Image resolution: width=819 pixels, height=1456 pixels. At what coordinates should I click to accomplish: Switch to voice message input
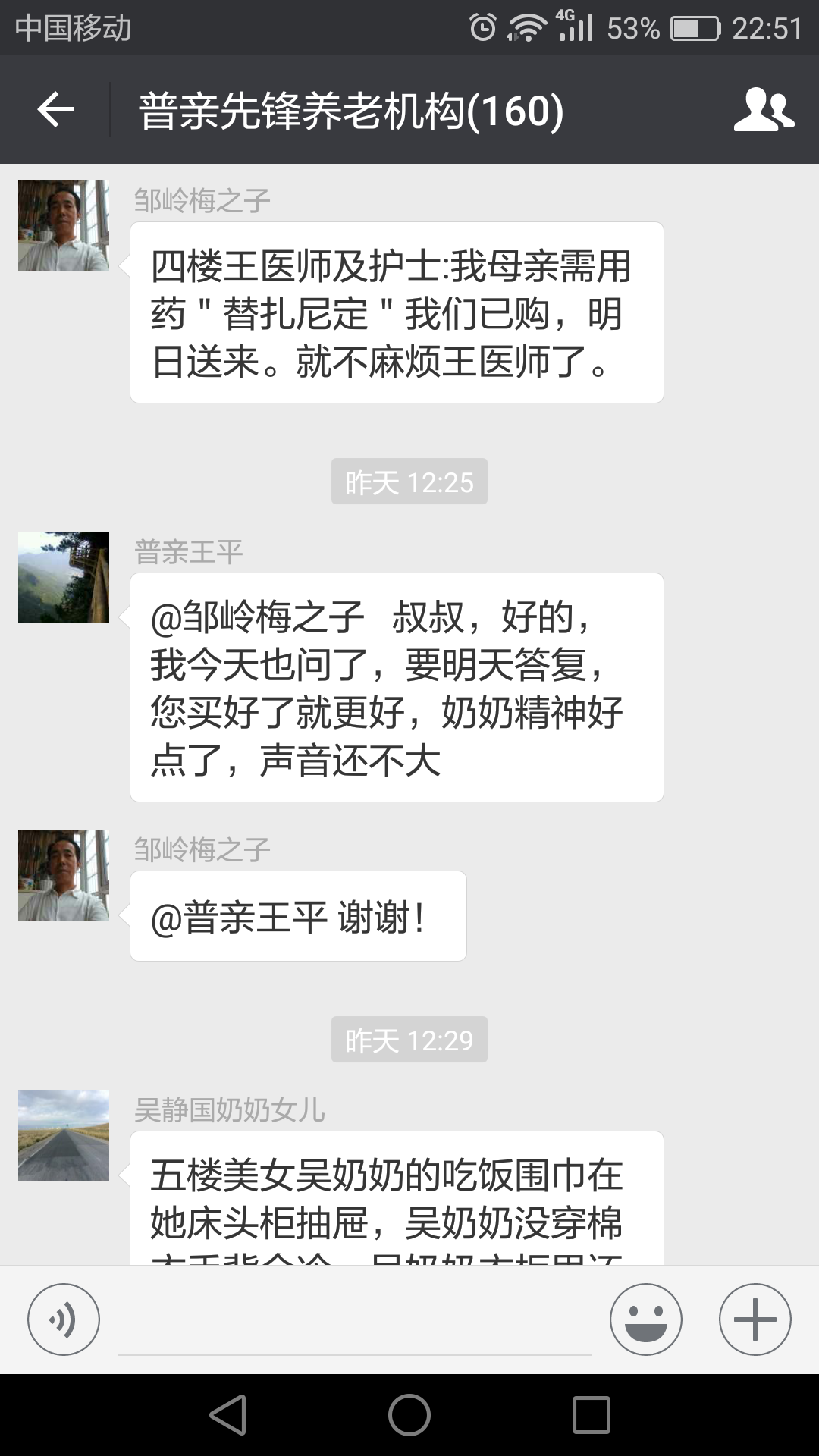pos(64,1319)
